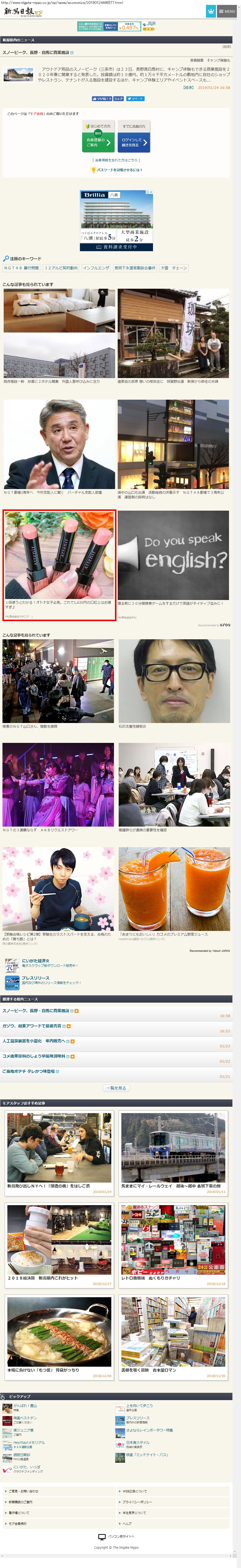Open プライバシーポリシー footer row

(x=173, y=1502)
